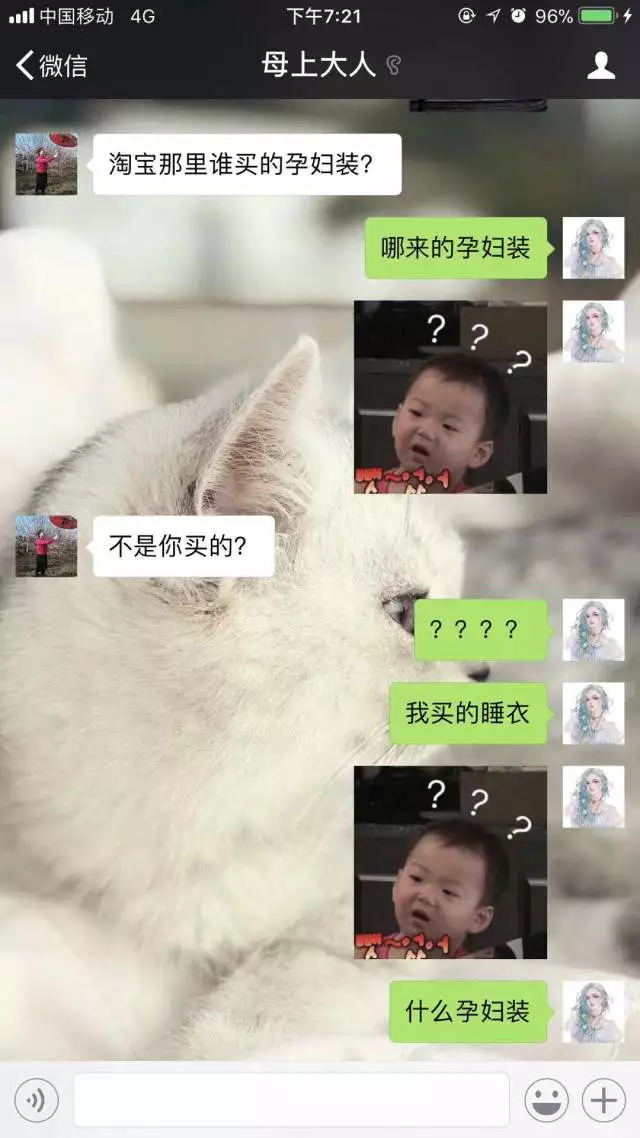640x1138 pixels.
Task: Go back to the 微信 chat list
Action: pos(52,66)
